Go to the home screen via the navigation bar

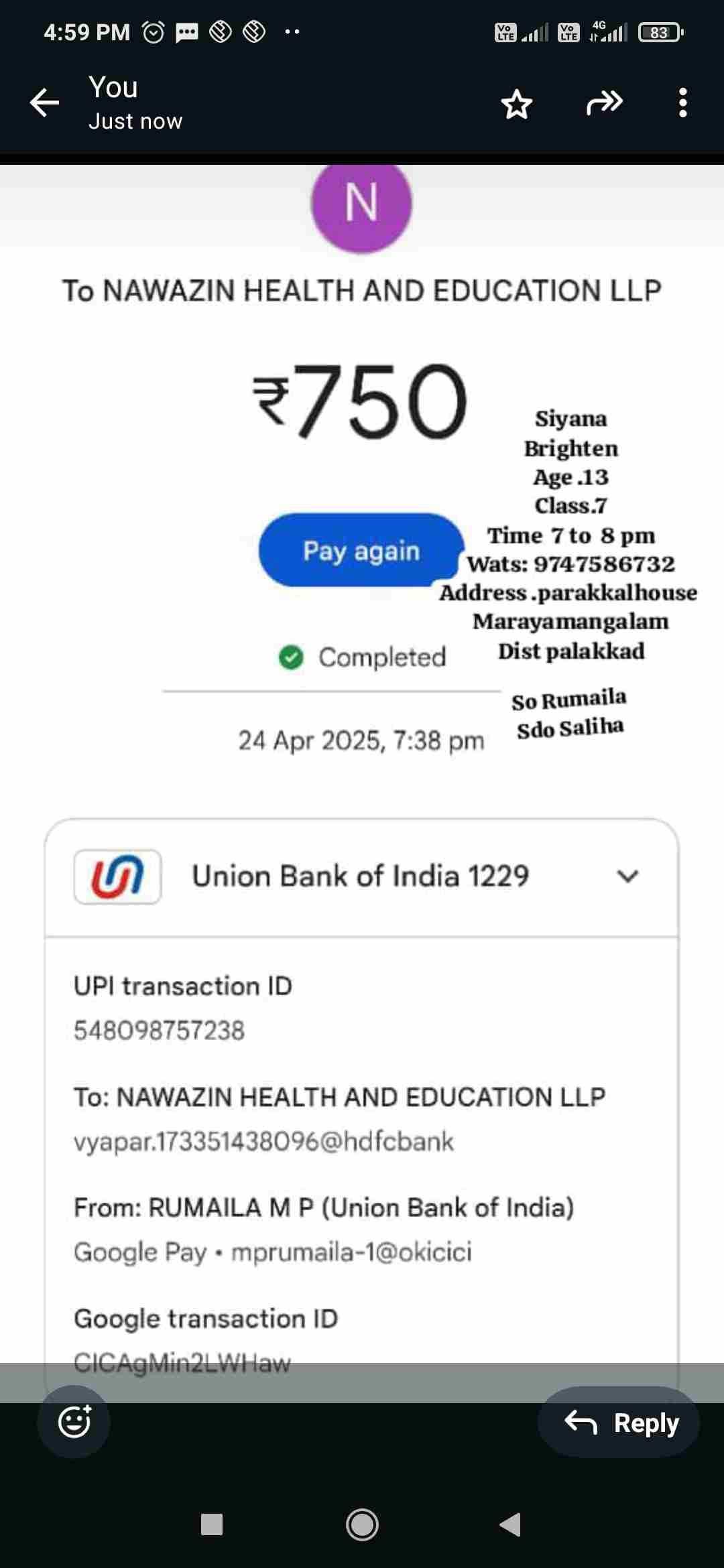[362, 1525]
